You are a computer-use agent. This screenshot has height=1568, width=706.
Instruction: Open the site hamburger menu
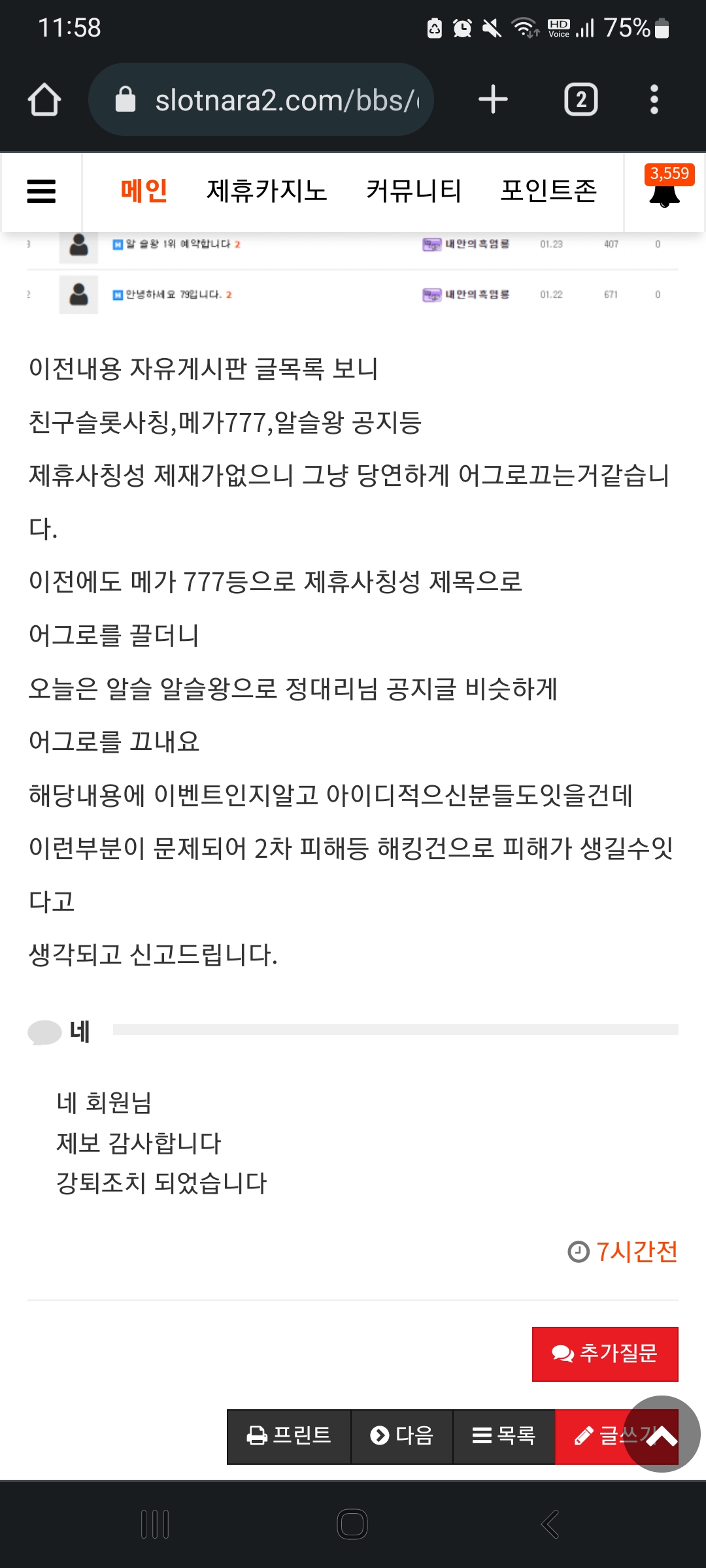pyautogui.click(x=41, y=191)
